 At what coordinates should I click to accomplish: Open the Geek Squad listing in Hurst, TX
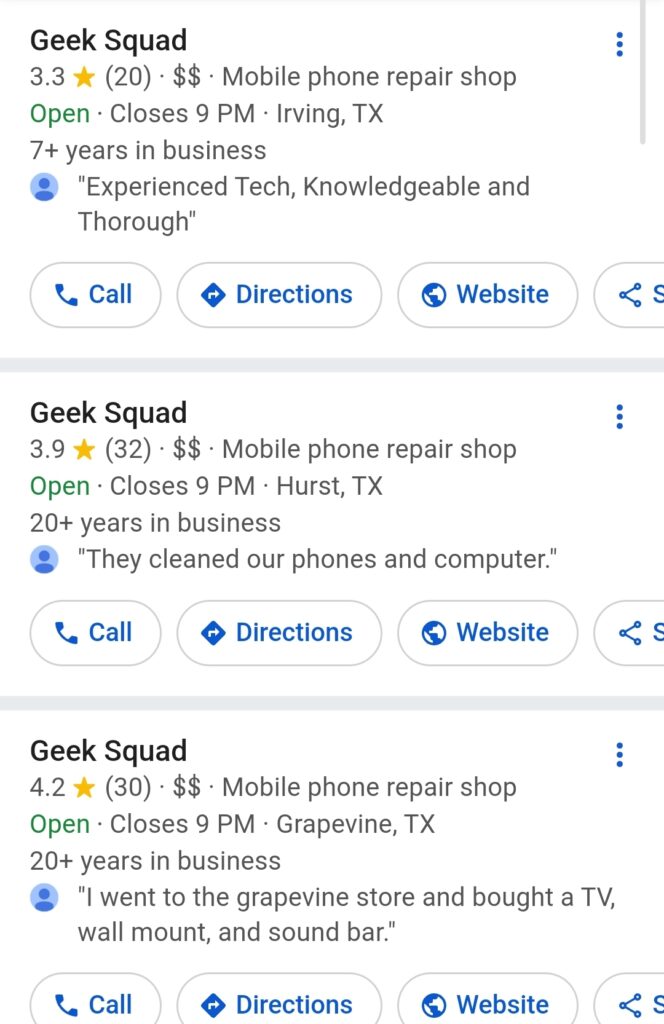(108, 413)
